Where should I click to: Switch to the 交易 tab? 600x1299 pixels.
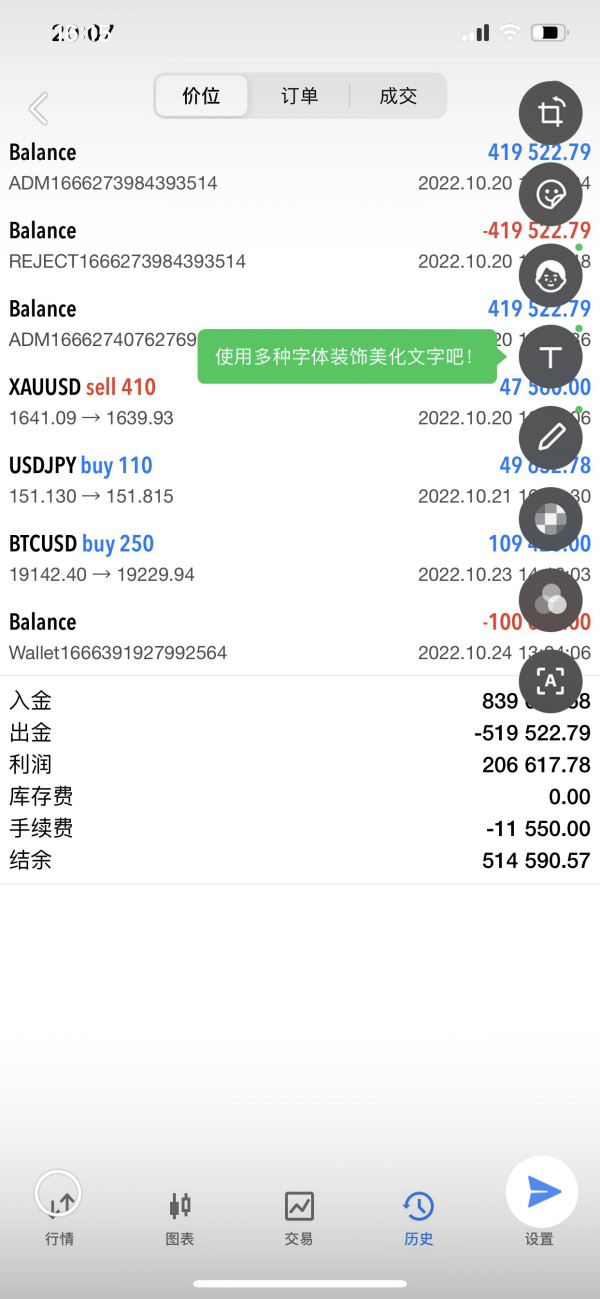(x=299, y=1218)
